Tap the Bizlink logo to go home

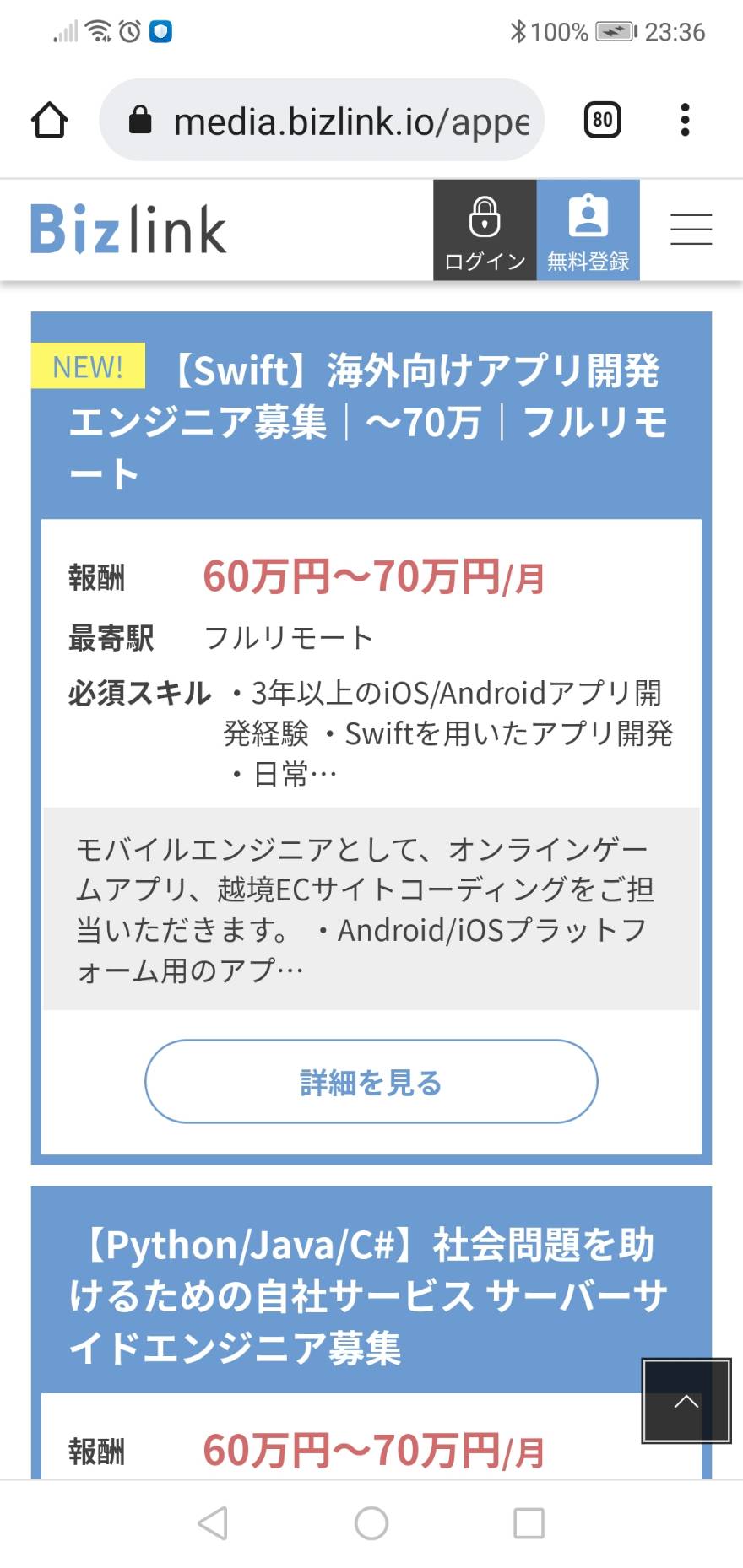pyautogui.click(x=128, y=229)
